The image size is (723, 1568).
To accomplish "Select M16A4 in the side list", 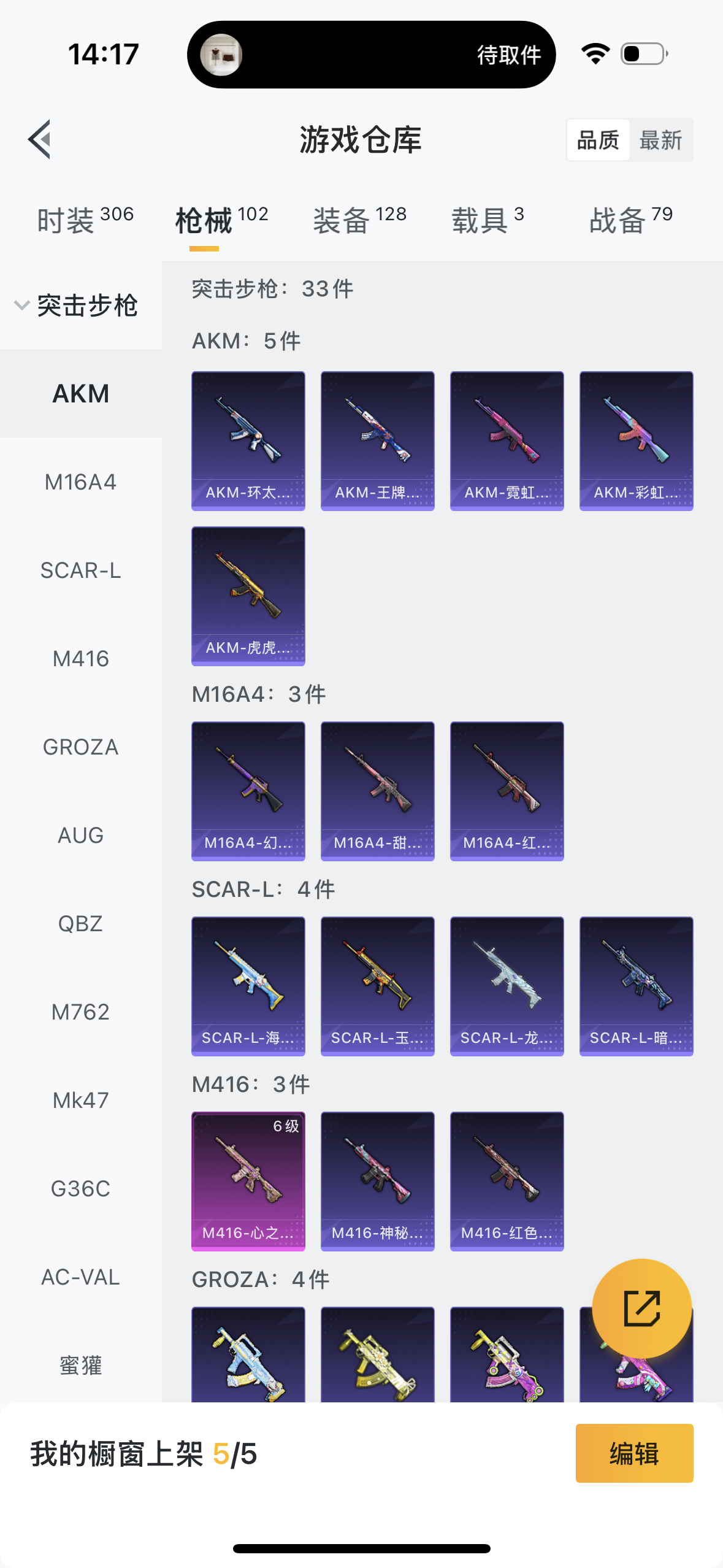I will pos(81,482).
